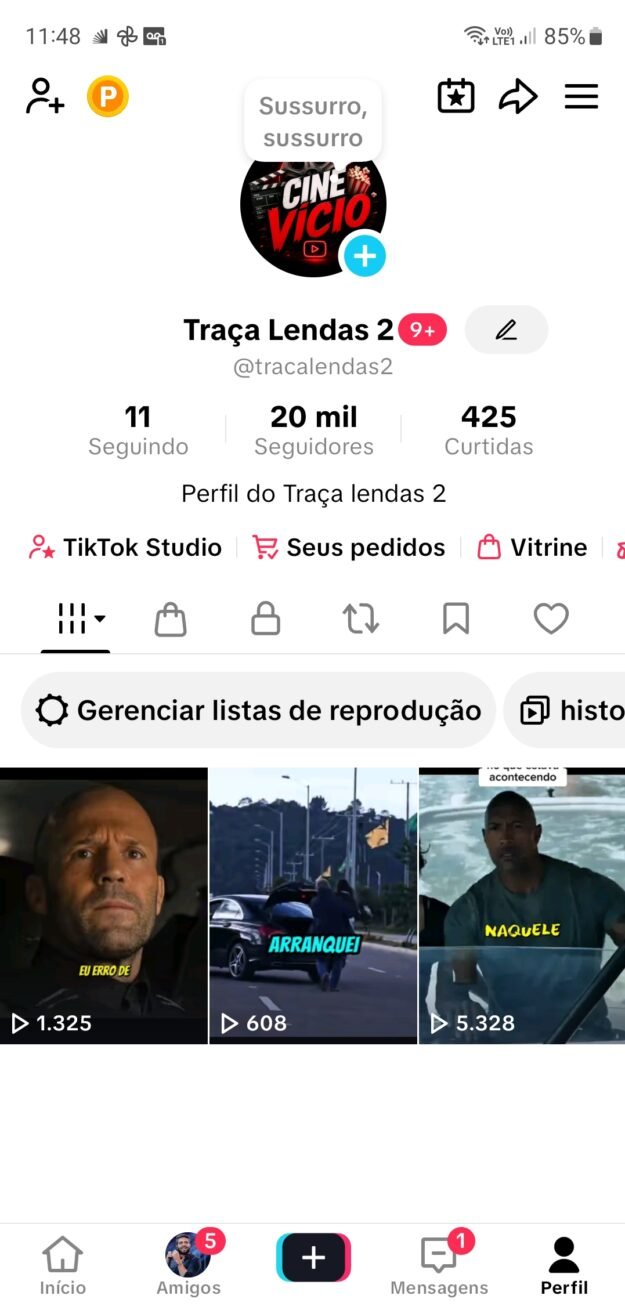This screenshot has width=625, height=1310.
Task: View the Seguindo list
Action: (x=138, y=430)
